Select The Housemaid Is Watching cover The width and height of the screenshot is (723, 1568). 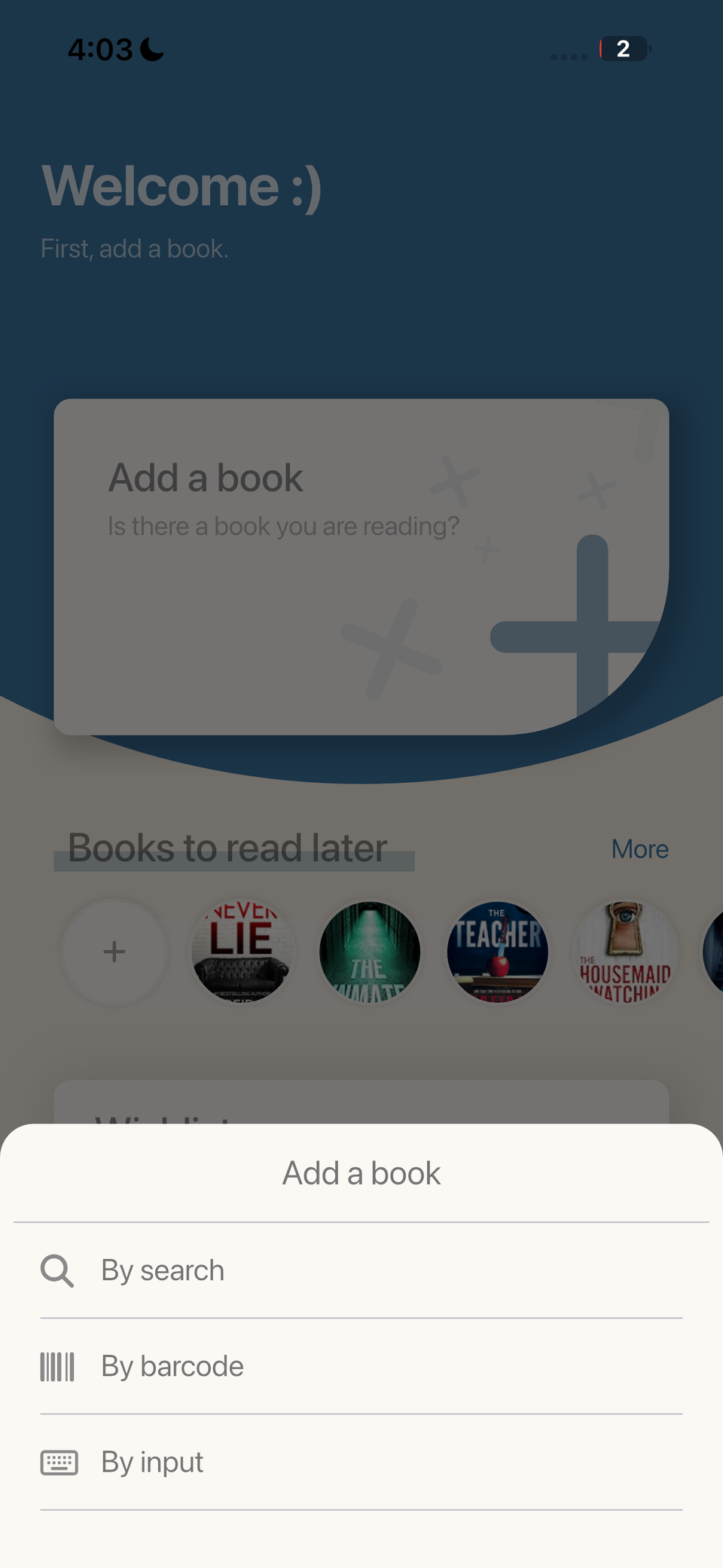626,952
